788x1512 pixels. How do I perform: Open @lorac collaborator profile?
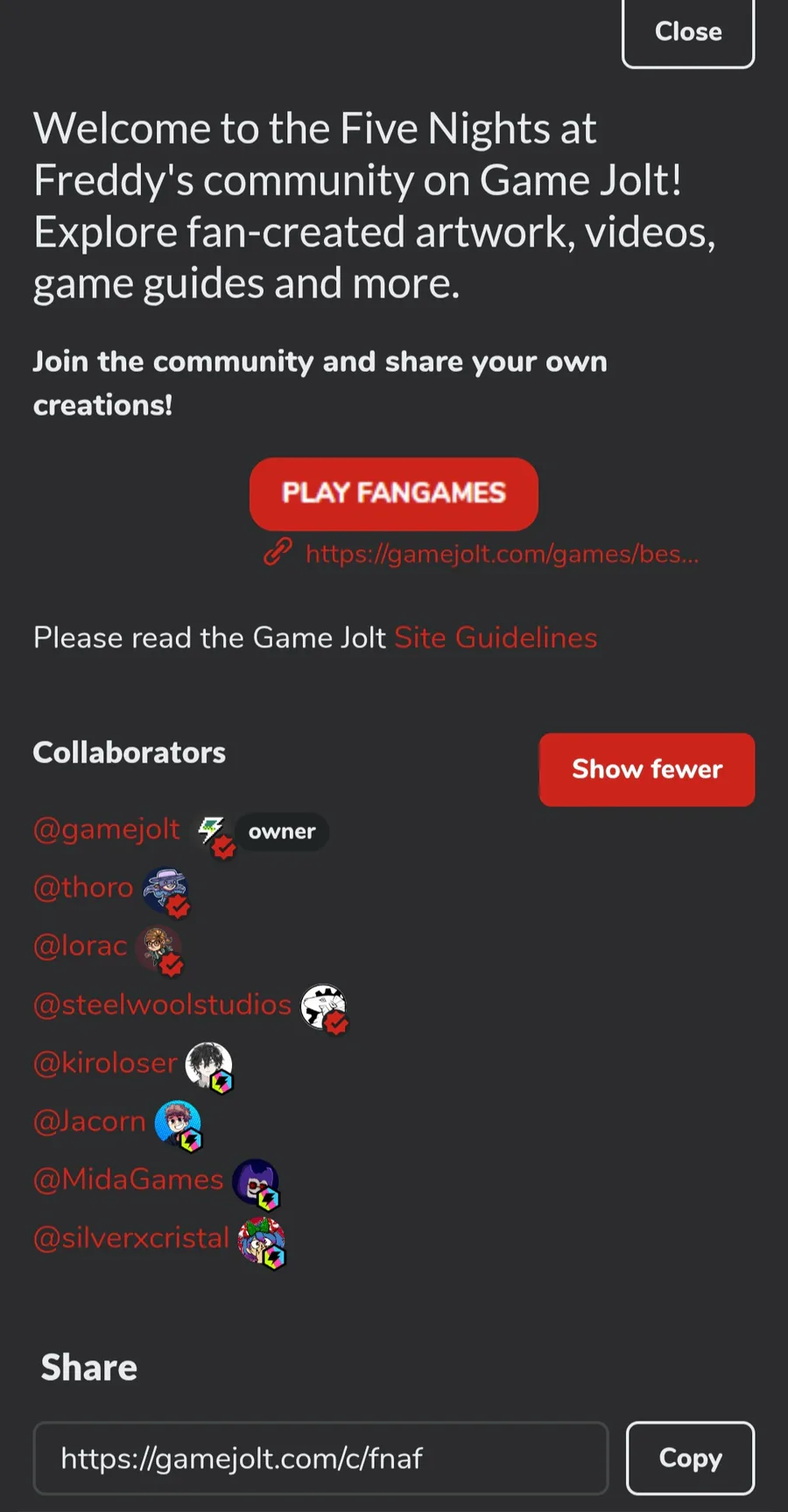pos(81,946)
